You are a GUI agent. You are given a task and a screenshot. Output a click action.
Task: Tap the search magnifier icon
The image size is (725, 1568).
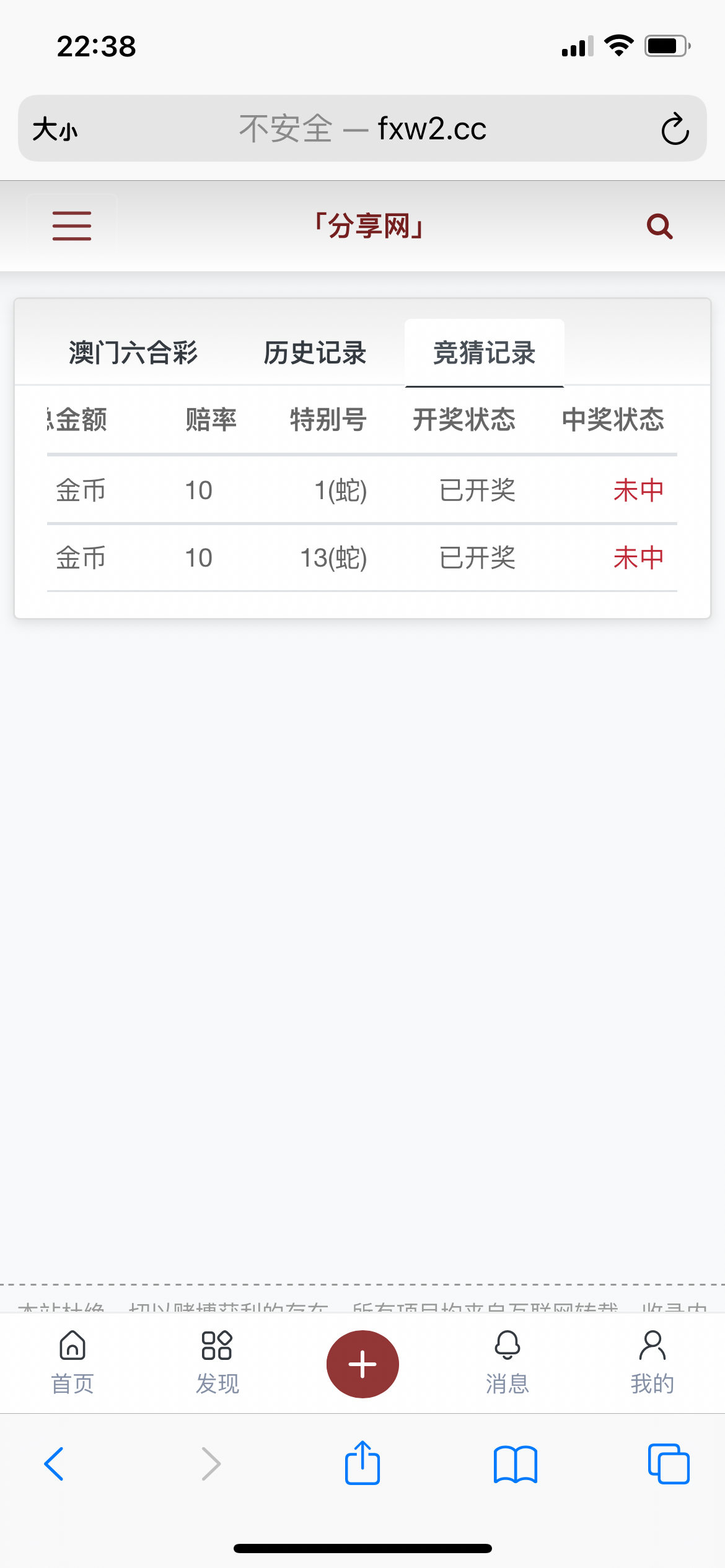659,226
